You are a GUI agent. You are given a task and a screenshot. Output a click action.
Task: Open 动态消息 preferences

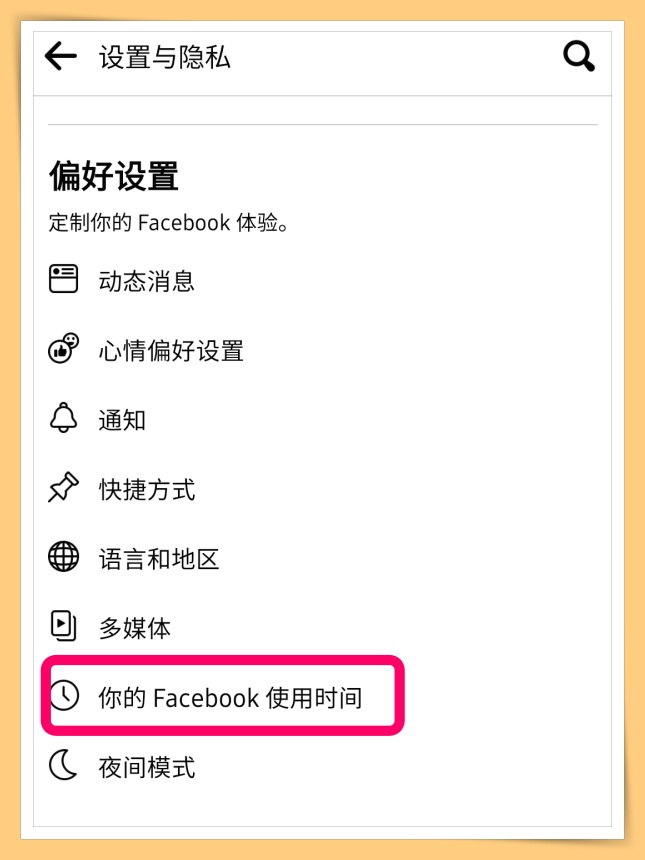(x=146, y=280)
